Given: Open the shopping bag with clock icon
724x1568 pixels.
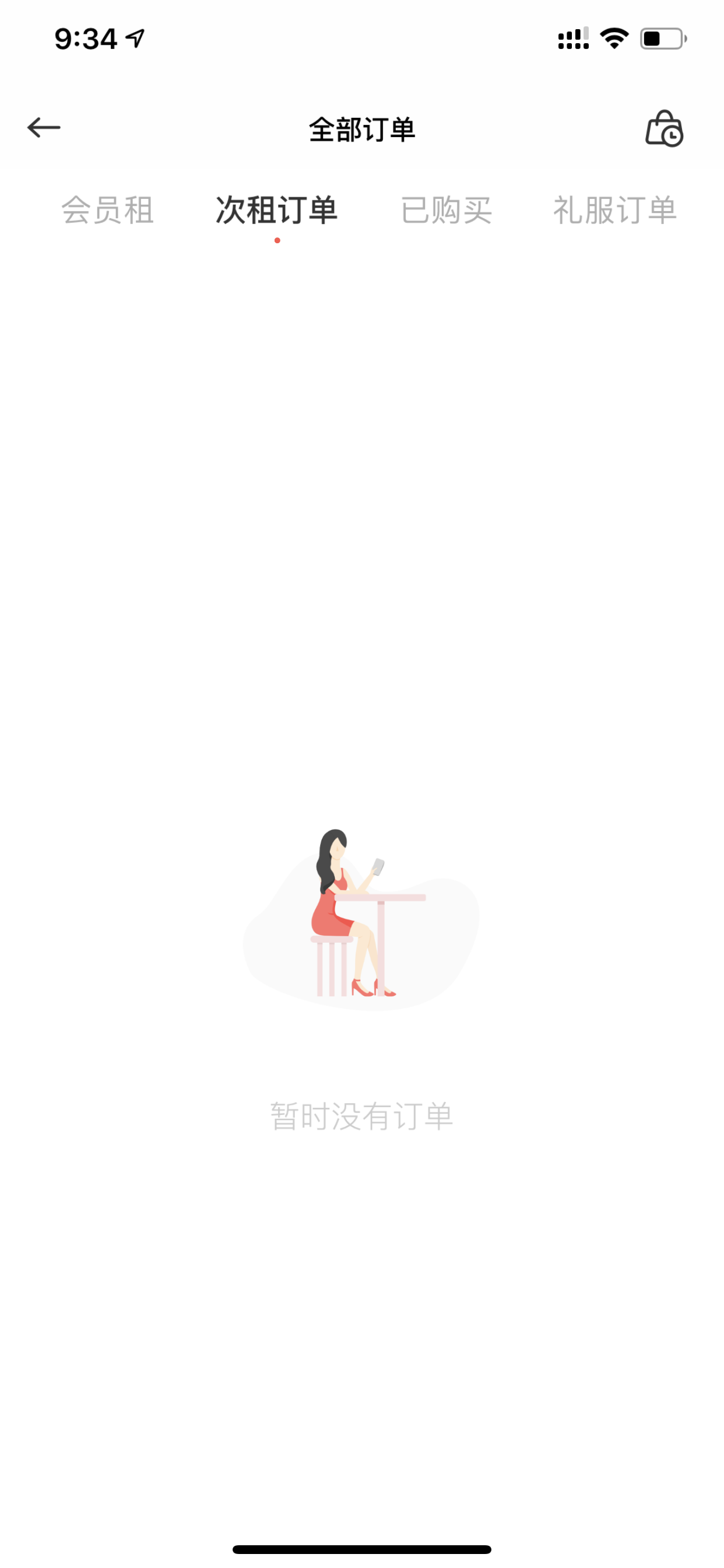Looking at the screenshot, I should pos(664,128).
